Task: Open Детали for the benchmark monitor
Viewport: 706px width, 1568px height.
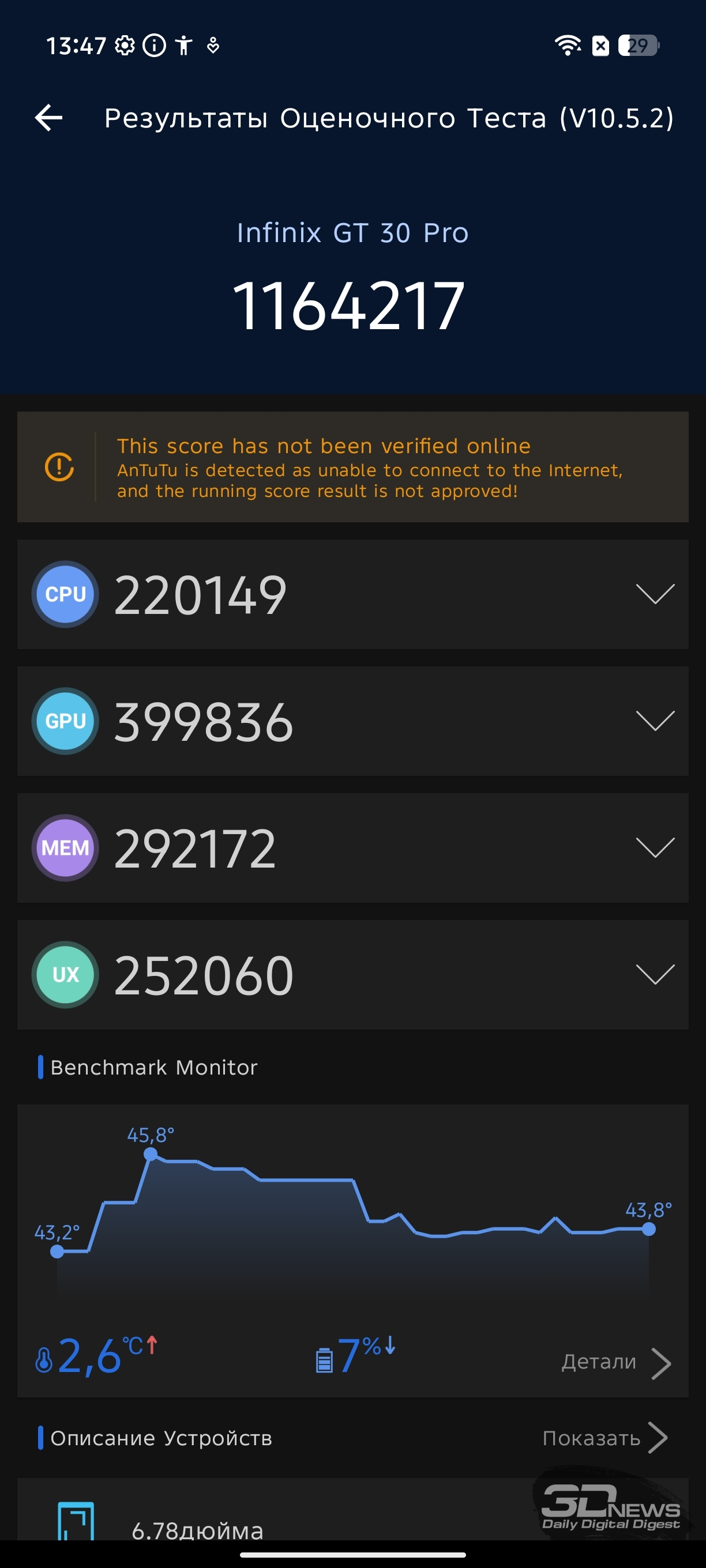Action: tap(616, 1361)
